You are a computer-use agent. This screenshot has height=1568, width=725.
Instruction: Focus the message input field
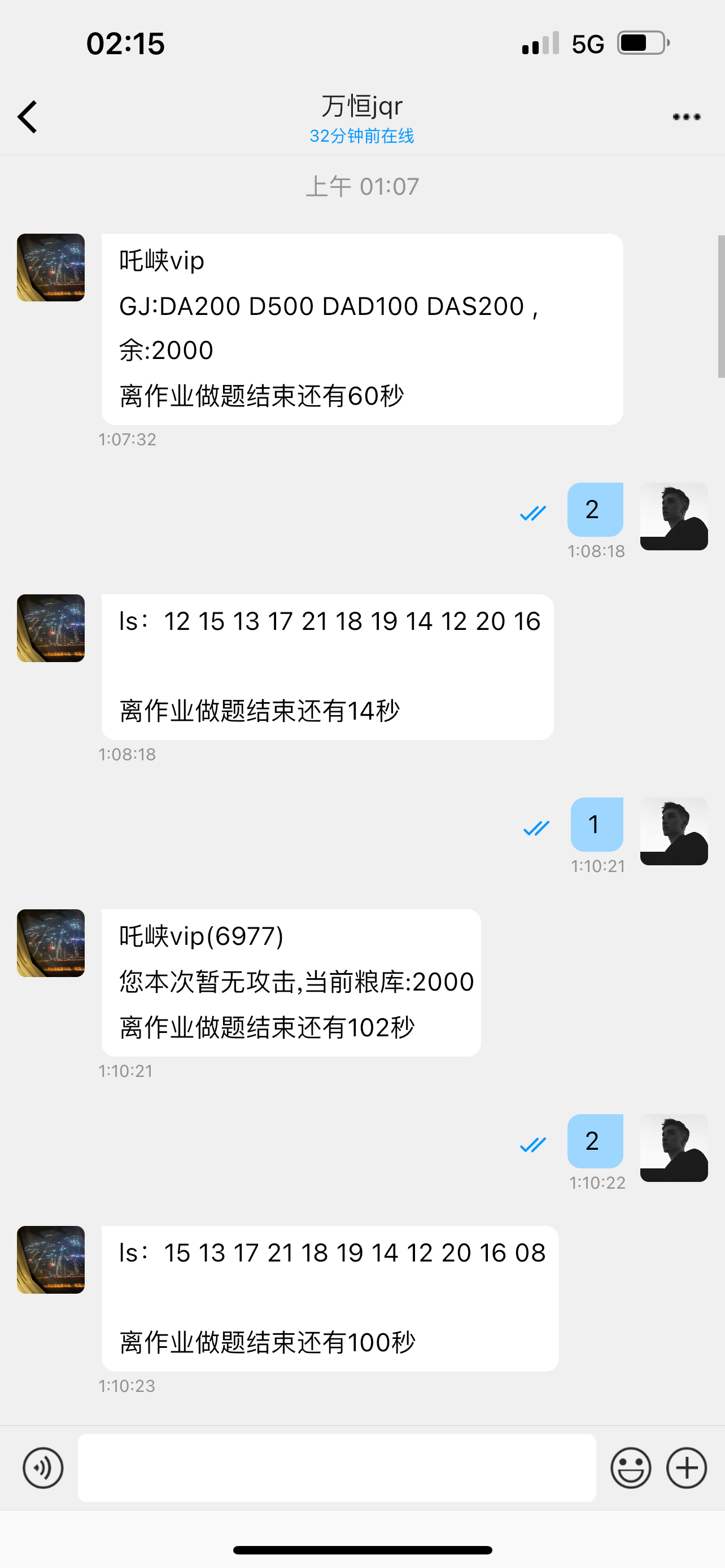click(337, 1468)
